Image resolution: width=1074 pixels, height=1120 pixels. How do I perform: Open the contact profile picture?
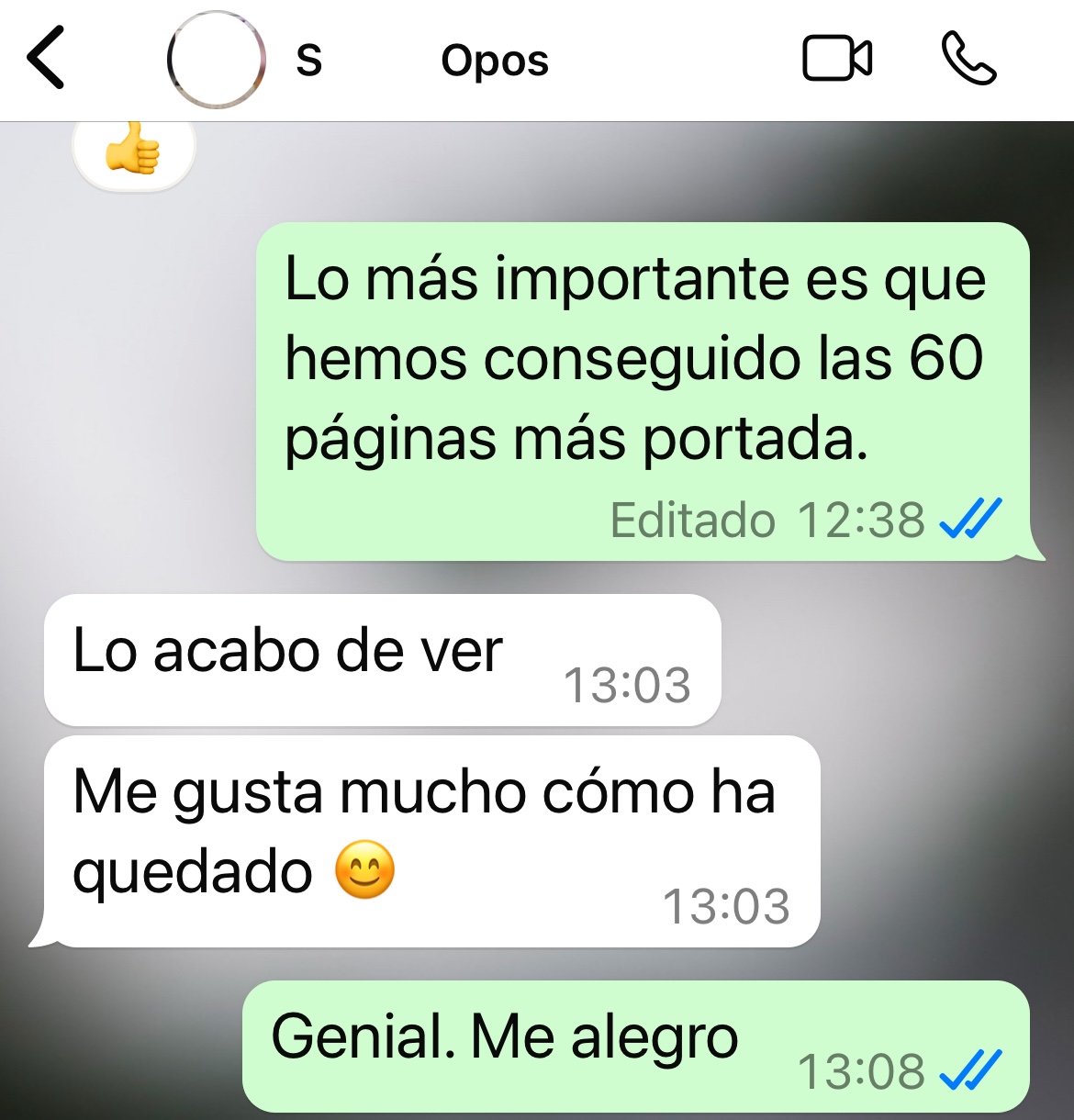point(217,60)
